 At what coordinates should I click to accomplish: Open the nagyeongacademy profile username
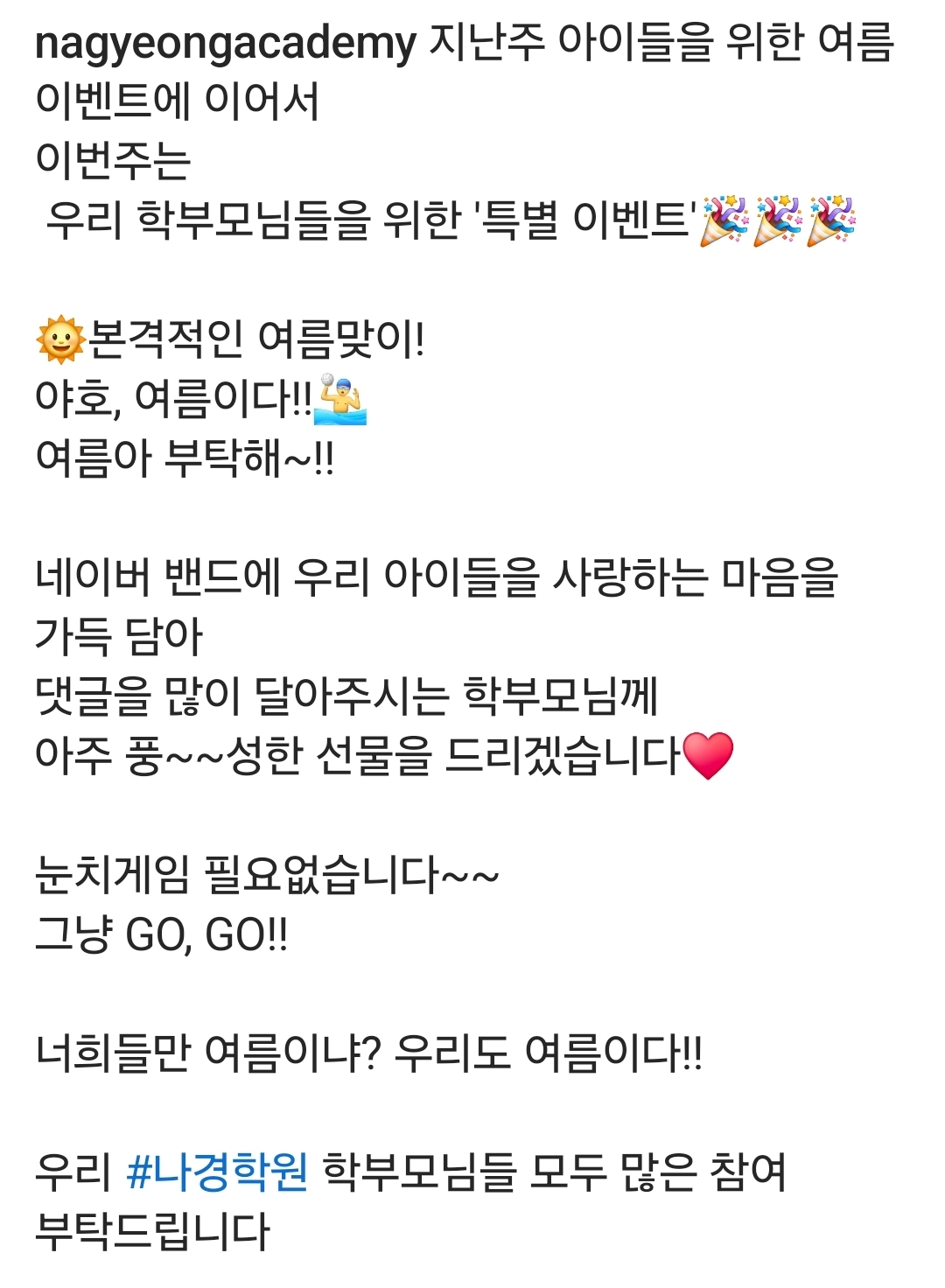tap(225, 43)
